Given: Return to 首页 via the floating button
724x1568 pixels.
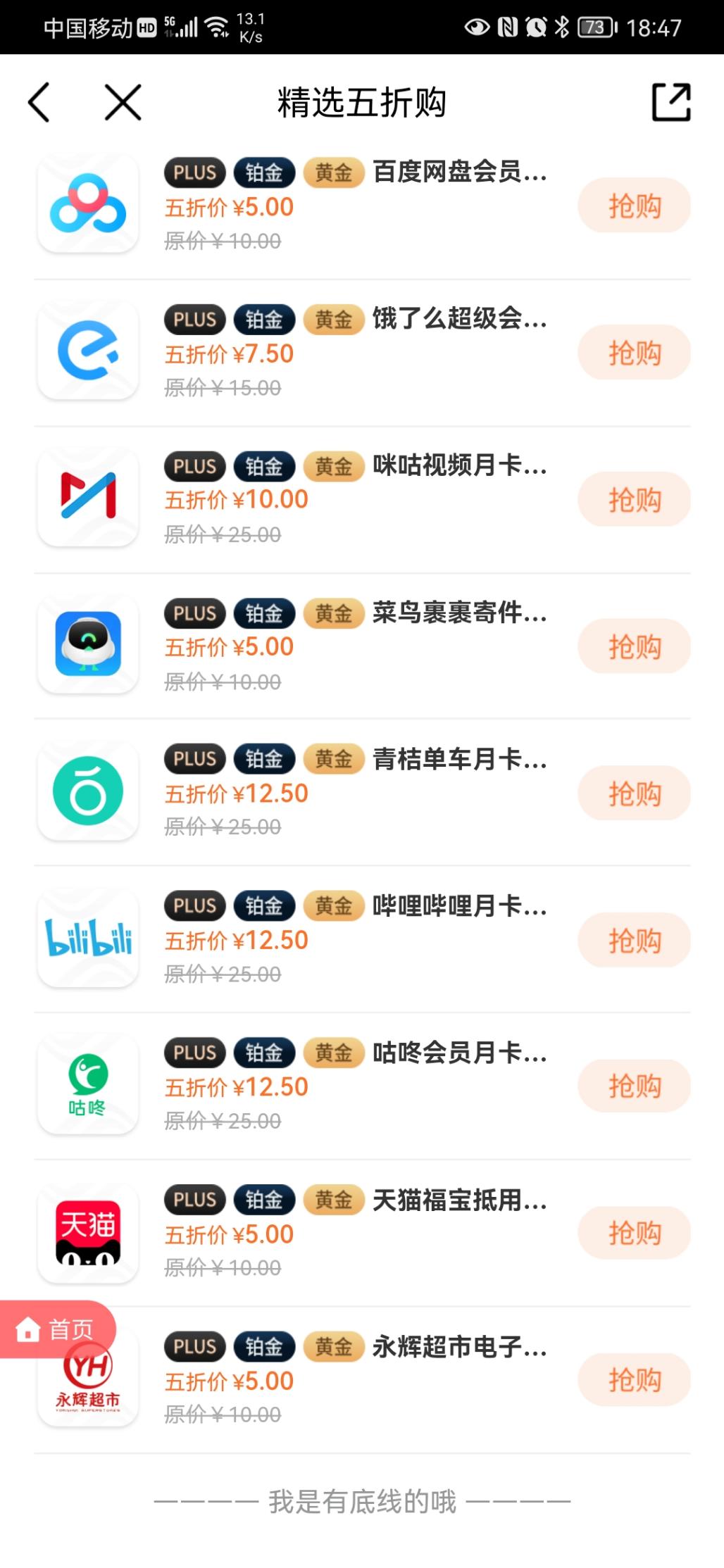Looking at the screenshot, I should (56, 1329).
